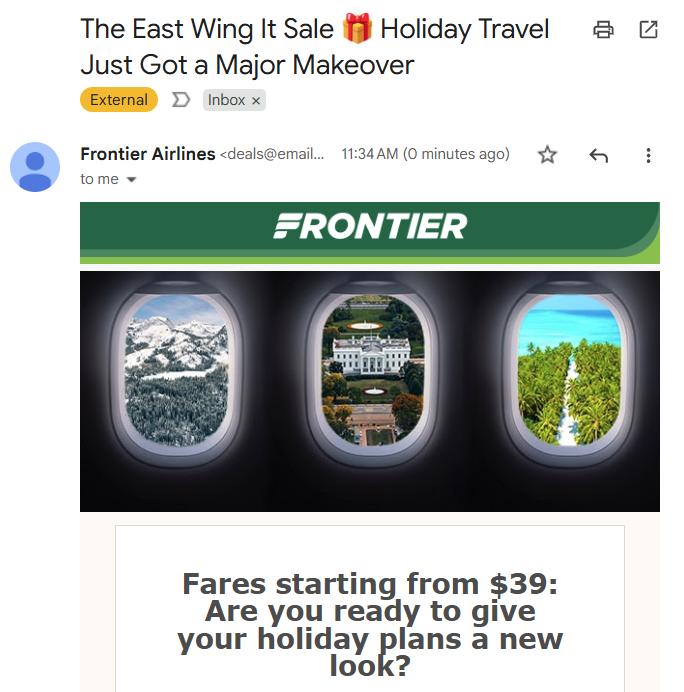Screen dimensions: 684x692
Task: Open the Frontier Airlines sender avatar
Action: 35,167
